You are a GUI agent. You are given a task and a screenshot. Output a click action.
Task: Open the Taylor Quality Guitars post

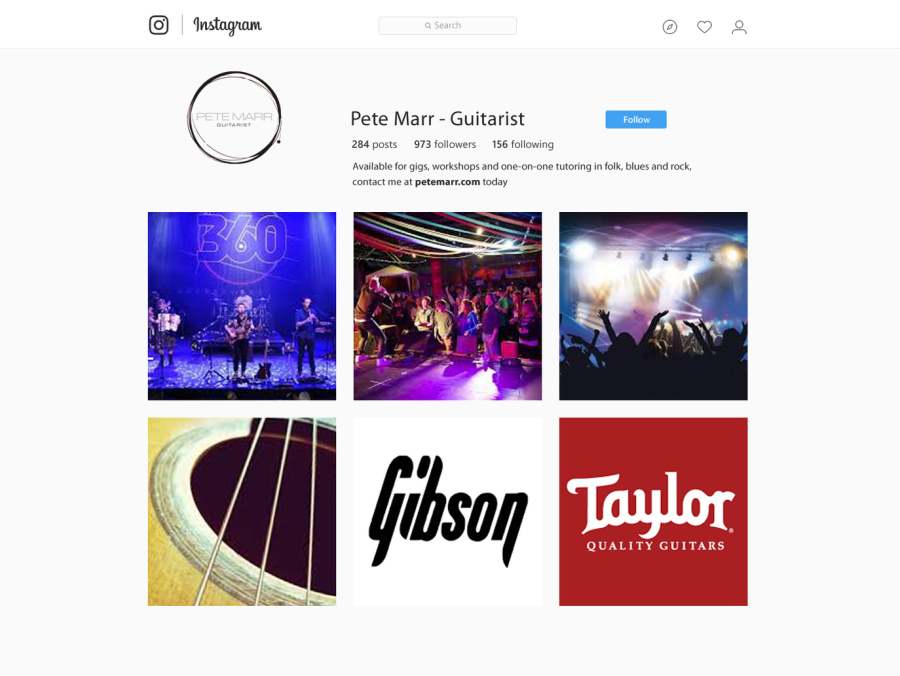click(x=653, y=511)
